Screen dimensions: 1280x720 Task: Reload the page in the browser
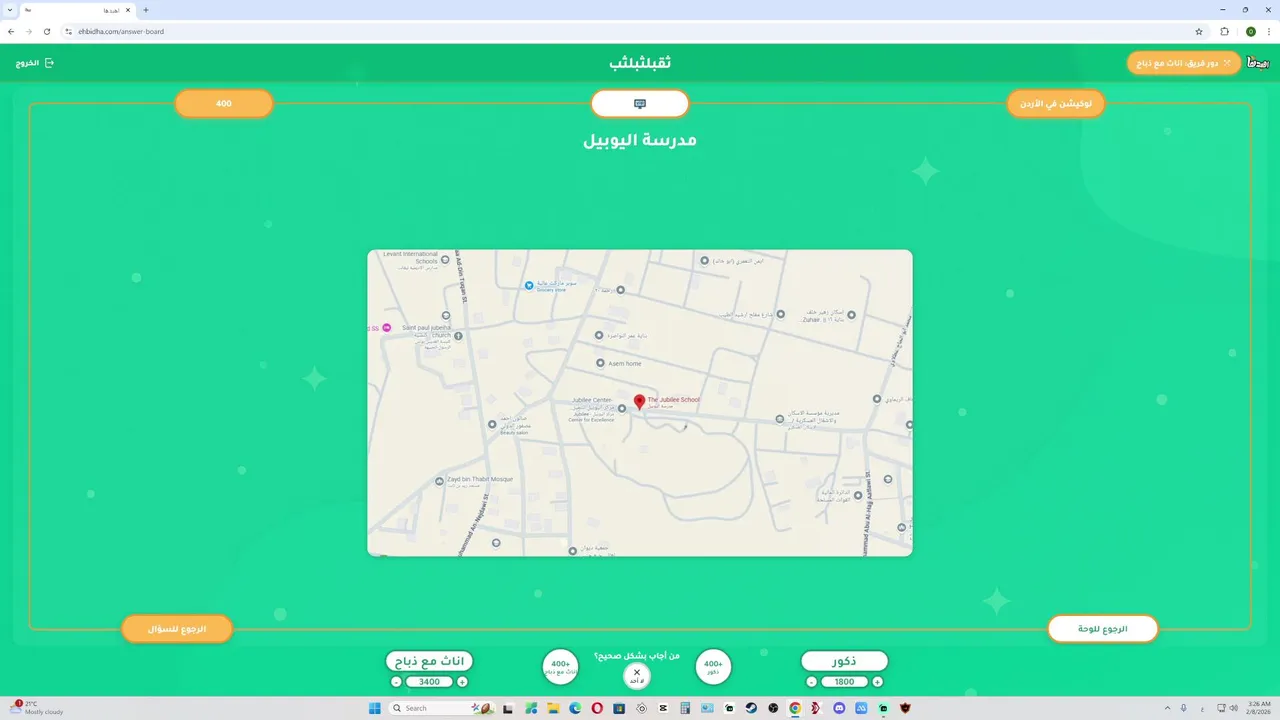pyautogui.click(x=46, y=31)
